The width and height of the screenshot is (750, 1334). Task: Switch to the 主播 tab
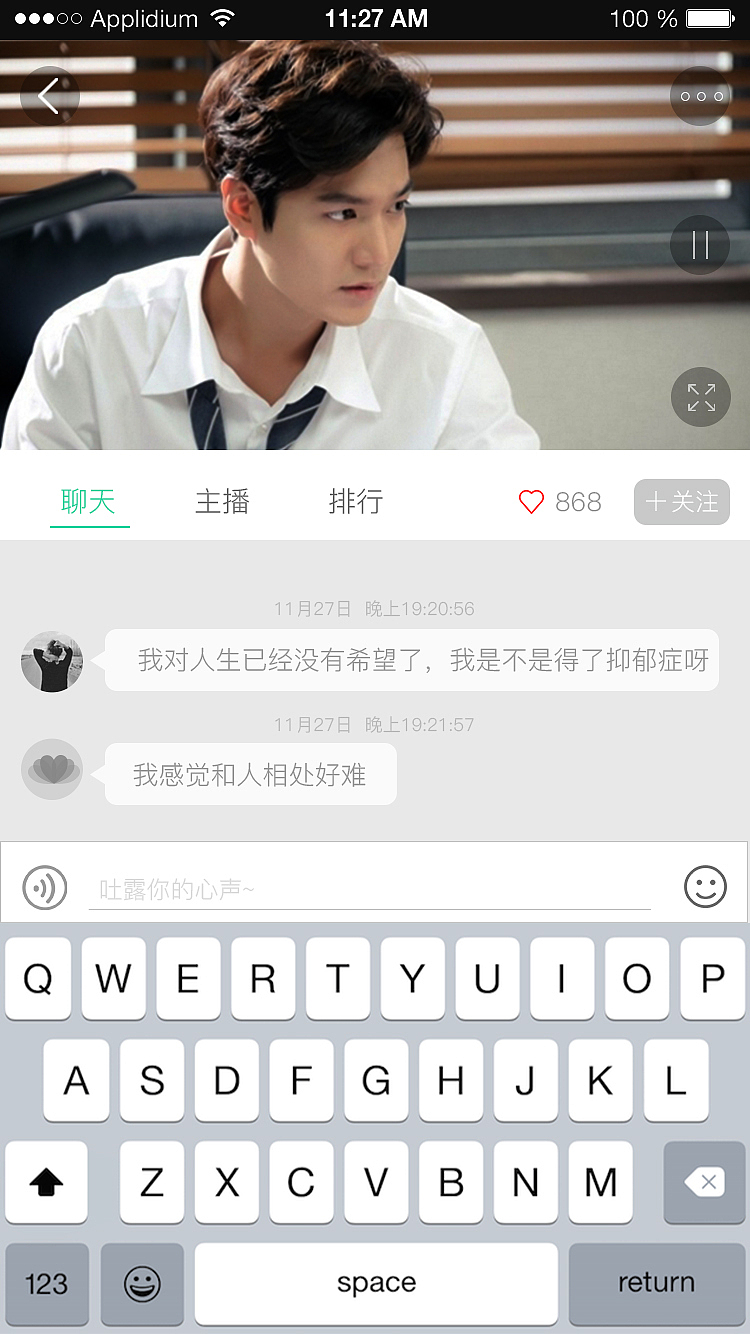tap(221, 502)
